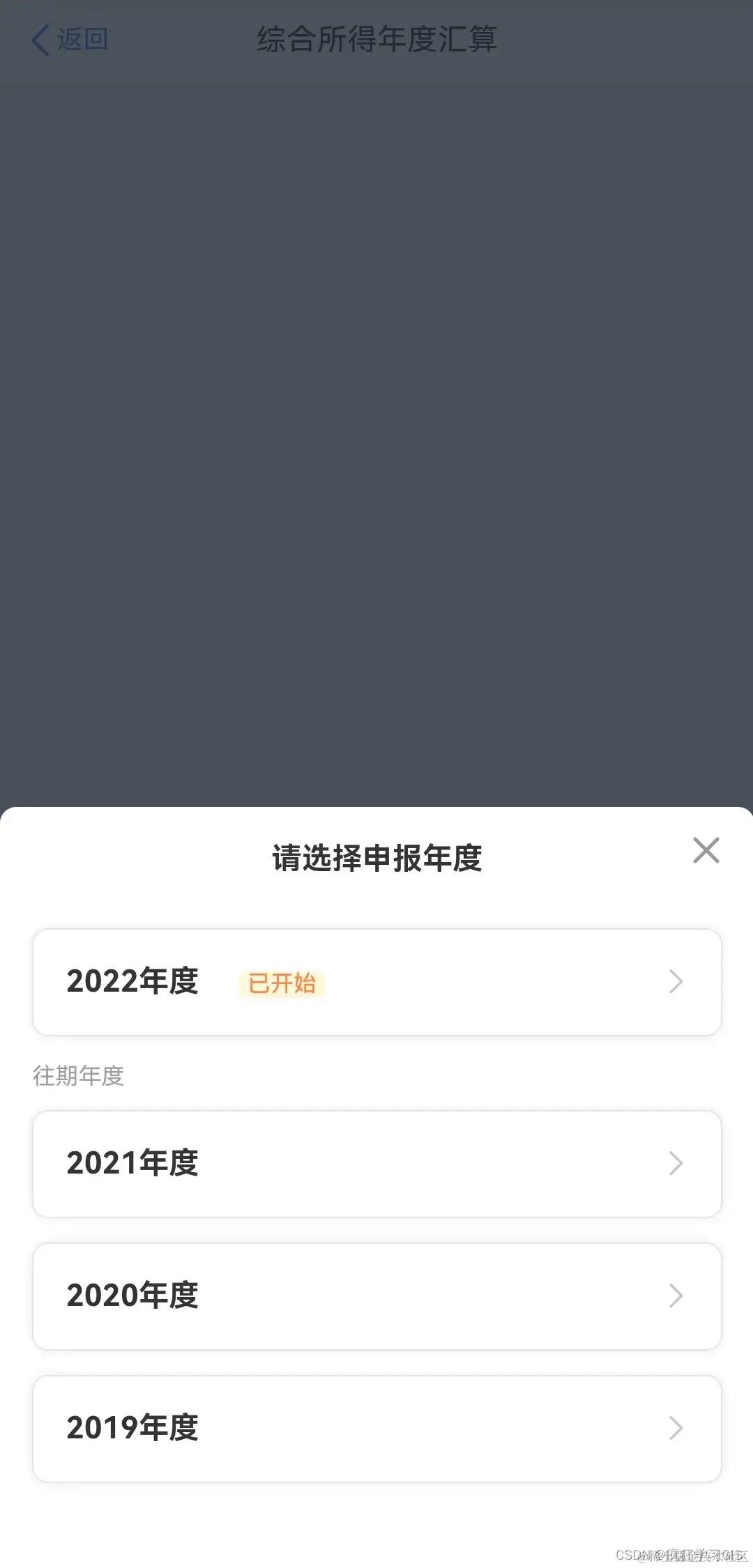Image resolution: width=753 pixels, height=1568 pixels.
Task: Open the 2021年度 annual filing
Action: pos(376,1164)
